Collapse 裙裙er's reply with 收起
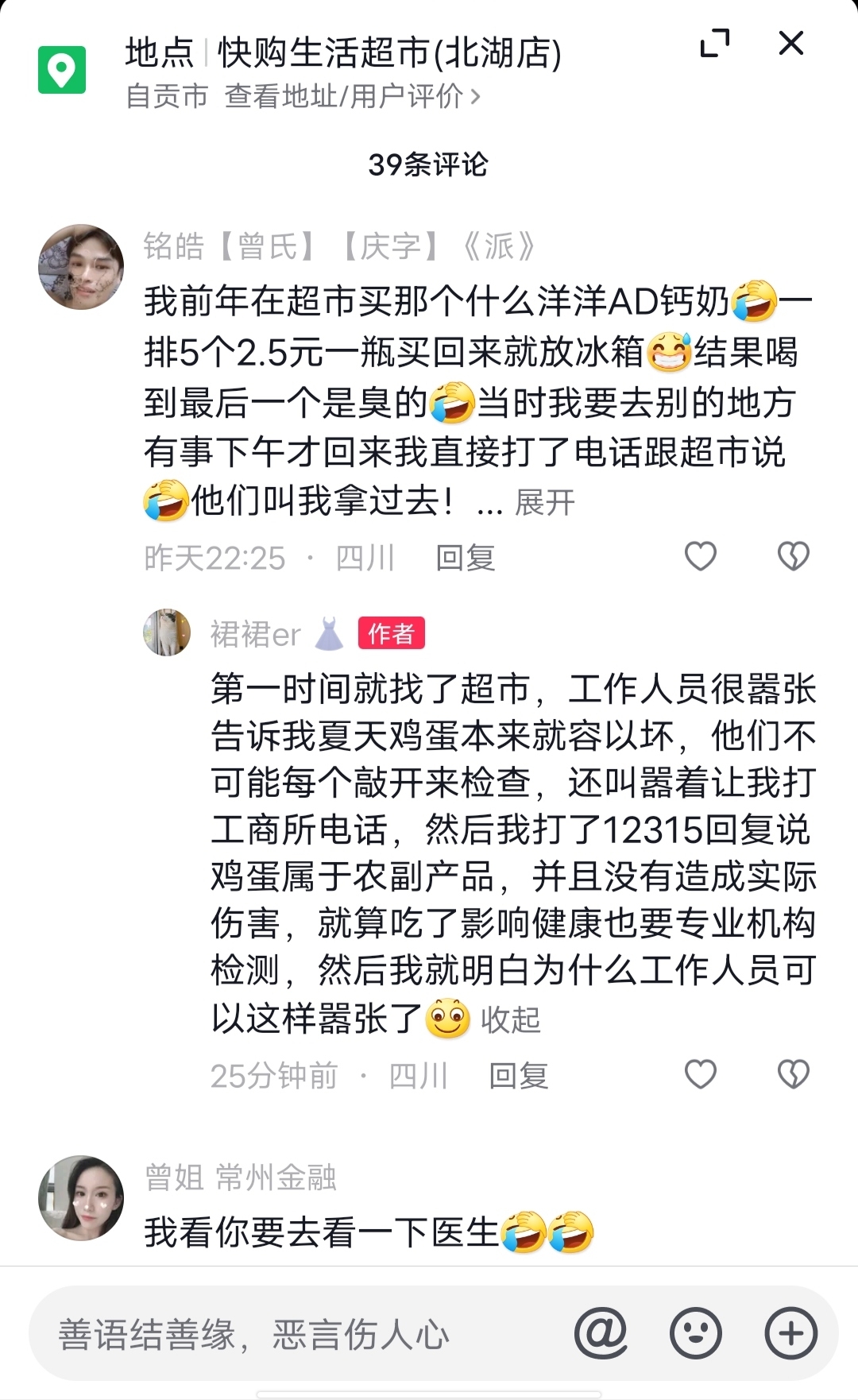 (510, 1019)
